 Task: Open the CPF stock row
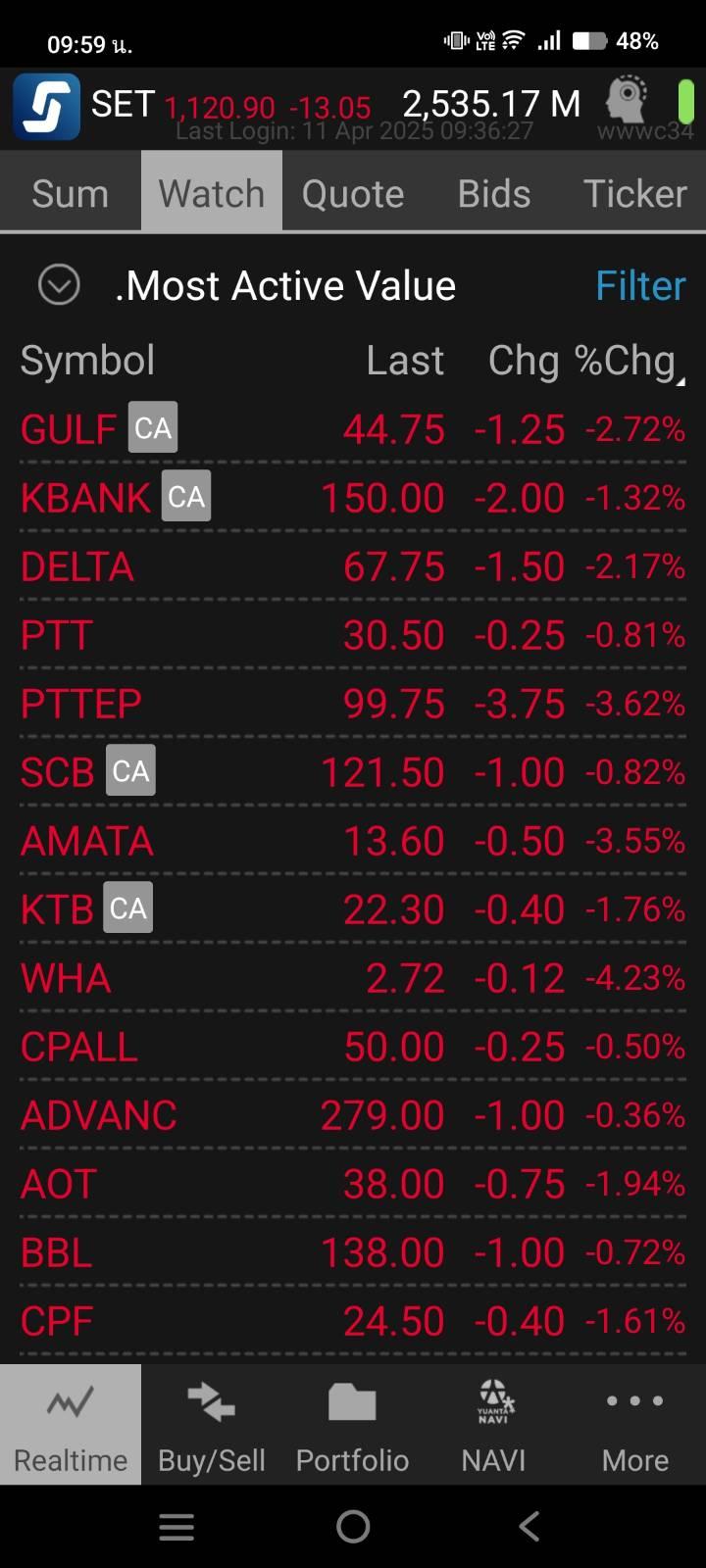[353, 1321]
